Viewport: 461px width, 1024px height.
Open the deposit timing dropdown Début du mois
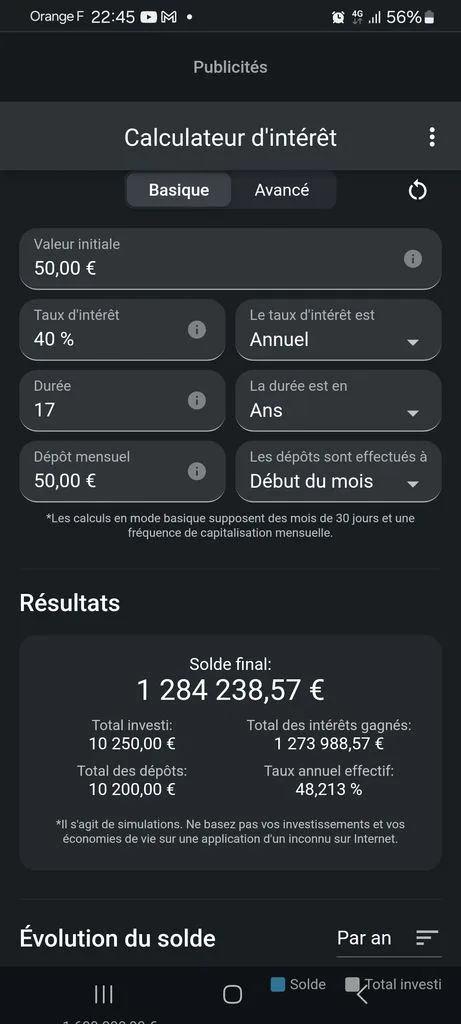click(x=338, y=472)
